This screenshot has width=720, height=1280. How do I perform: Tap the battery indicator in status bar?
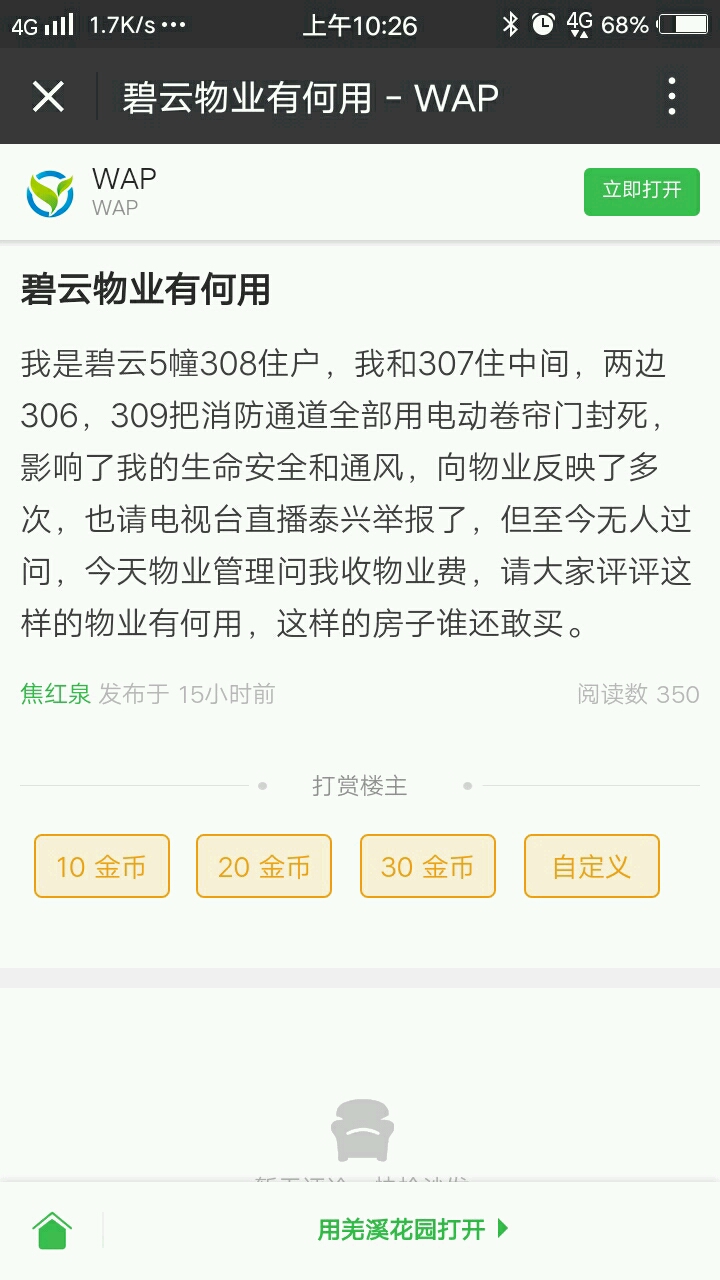pyautogui.click(x=682, y=24)
